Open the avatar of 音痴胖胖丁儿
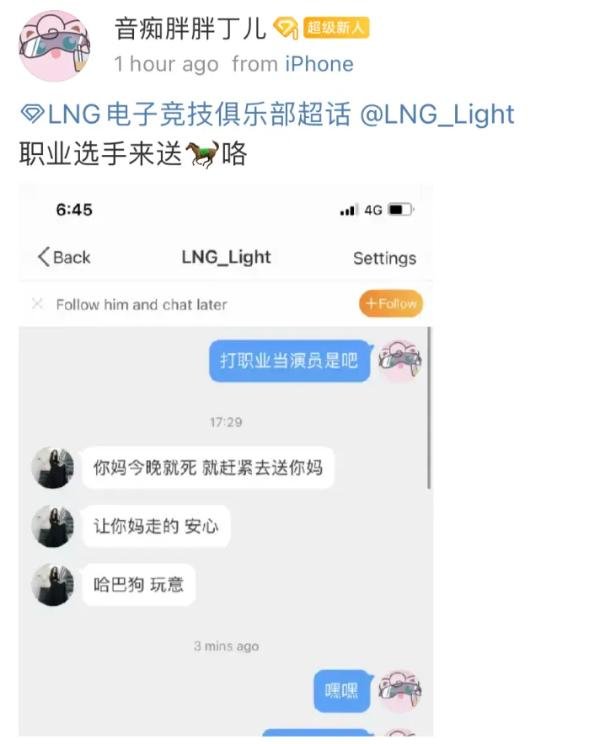Viewport: 615px width, 744px height. (x=55, y=46)
